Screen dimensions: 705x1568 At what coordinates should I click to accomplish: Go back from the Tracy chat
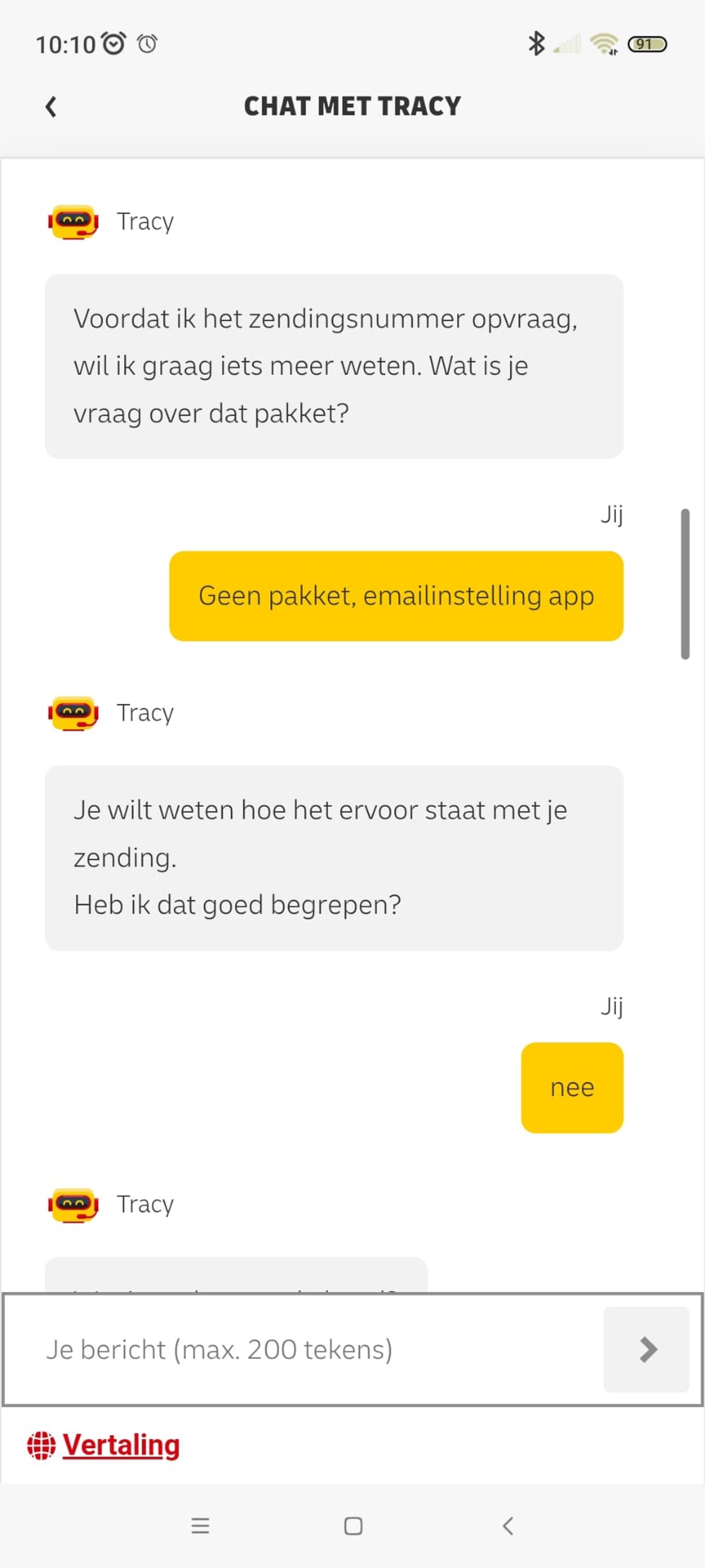[x=51, y=107]
